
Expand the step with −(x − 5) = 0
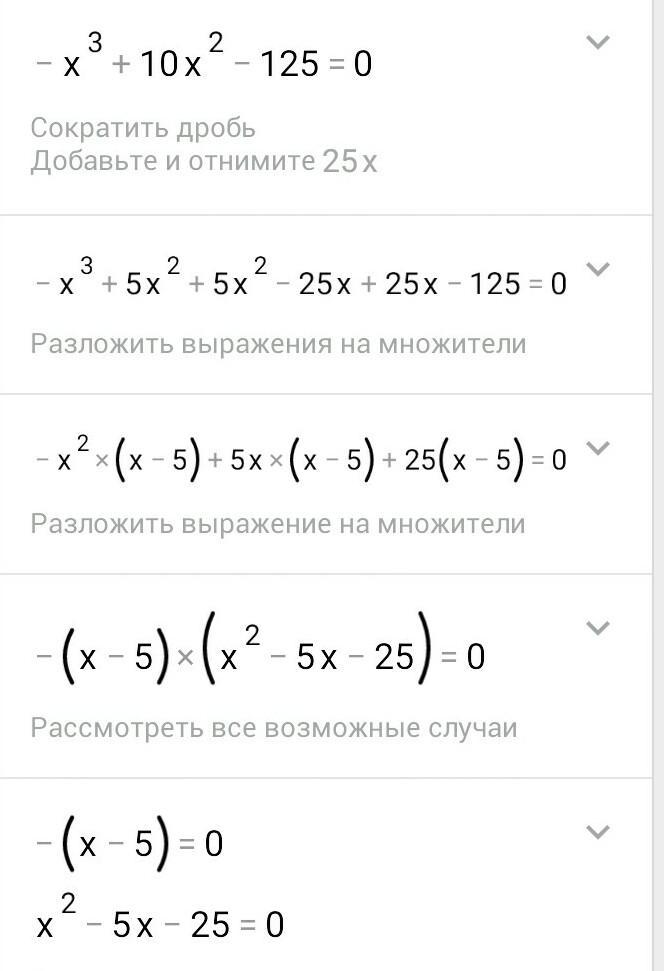(597, 832)
